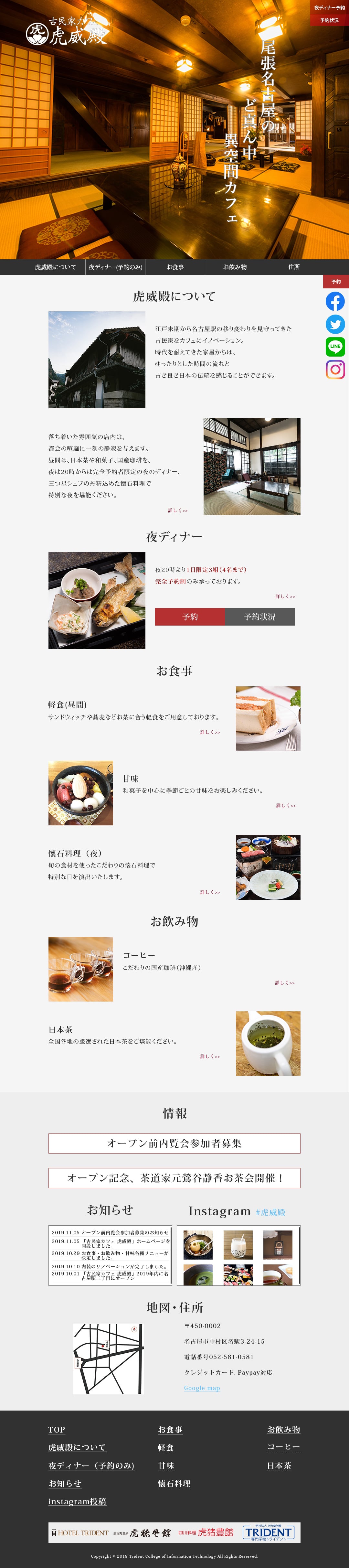Viewport: 349px width, 1568px height.
Task: Select 虎威殿について in the nav bar
Action: tap(55, 267)
